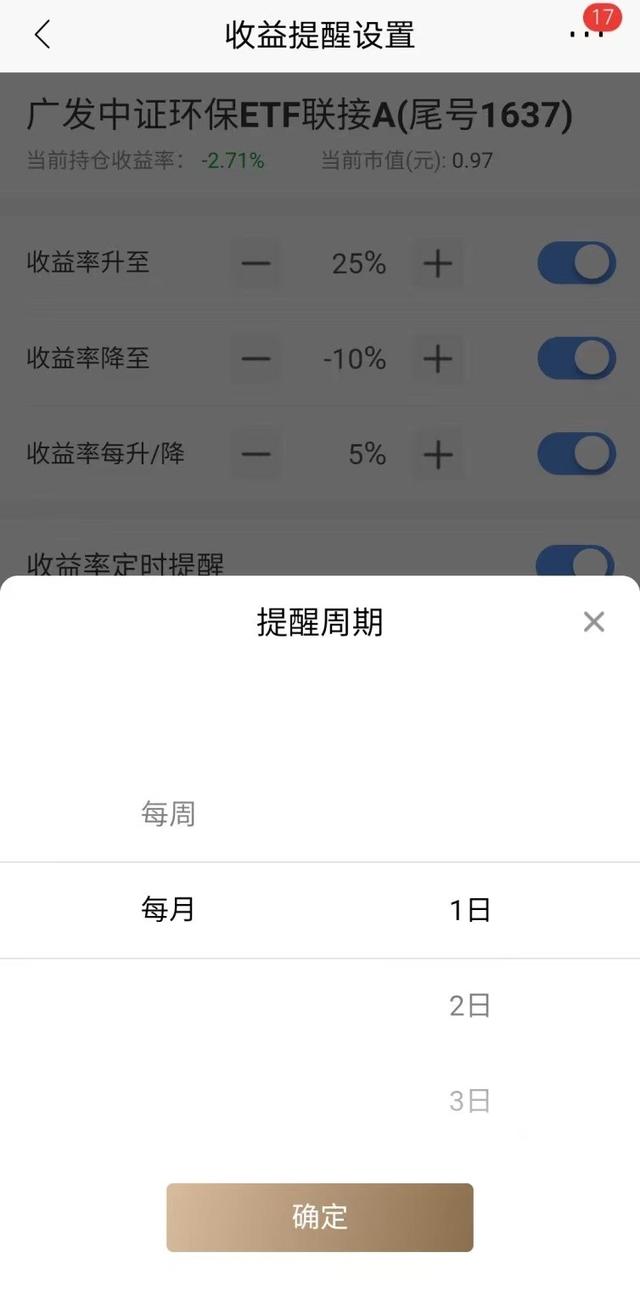Viewport: 640px width, 1303px height.
Task: Choose 2日 in the day picker
Action: point(469,1005)
